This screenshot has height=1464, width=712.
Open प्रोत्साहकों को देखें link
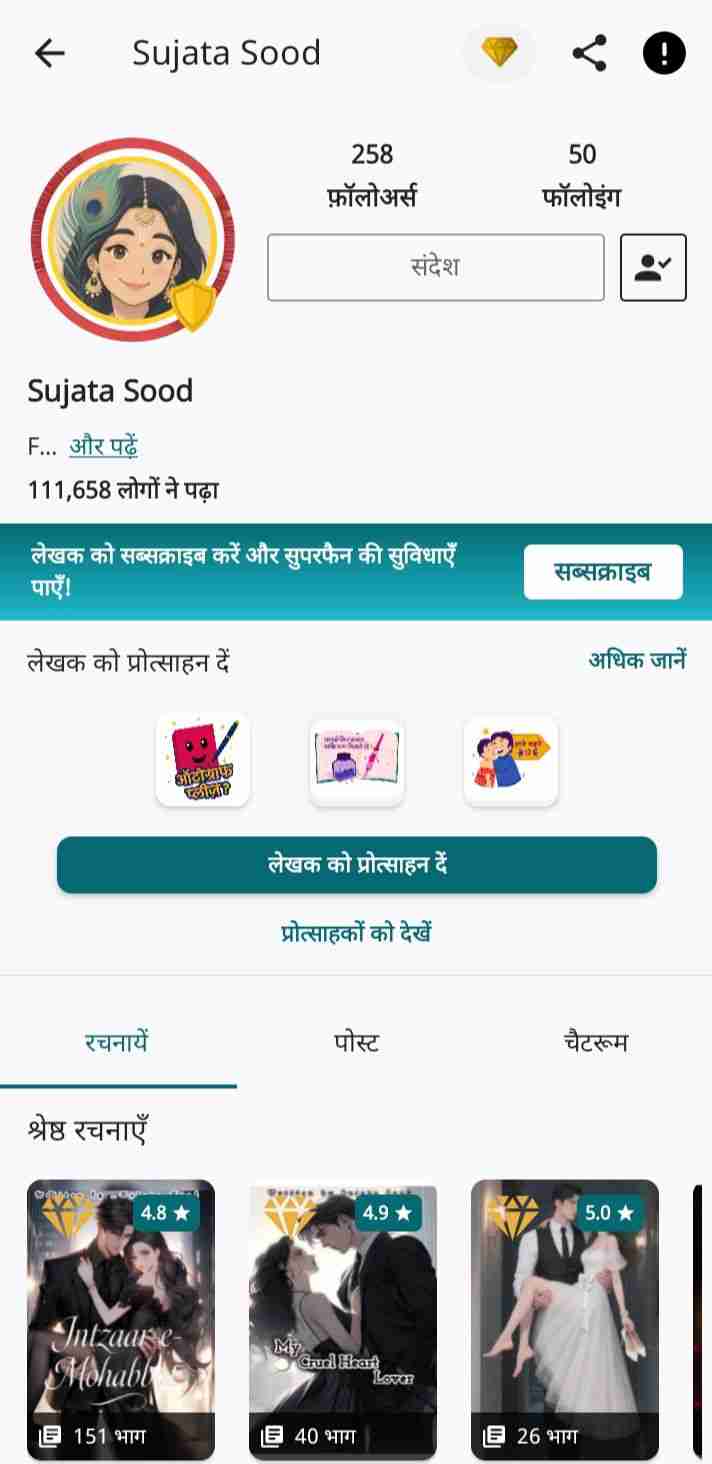pyautogui.click(x=356, y=933)
